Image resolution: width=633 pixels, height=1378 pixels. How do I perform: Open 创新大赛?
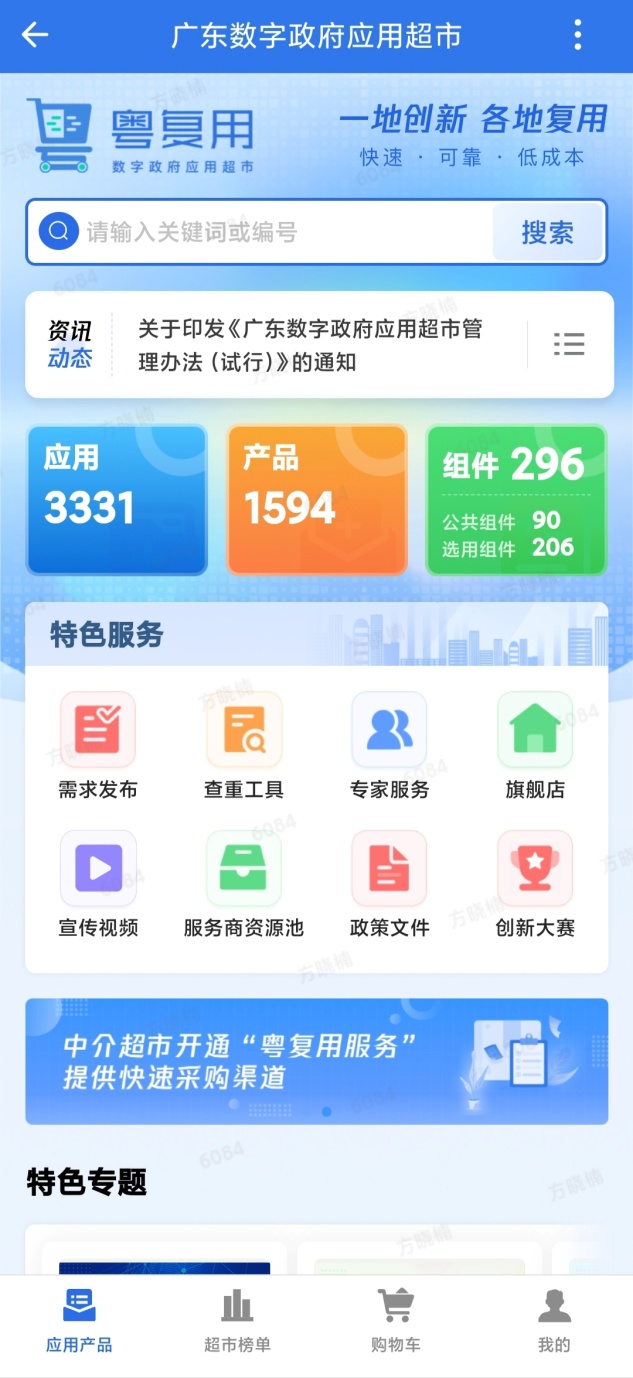[x=535, y=884]
